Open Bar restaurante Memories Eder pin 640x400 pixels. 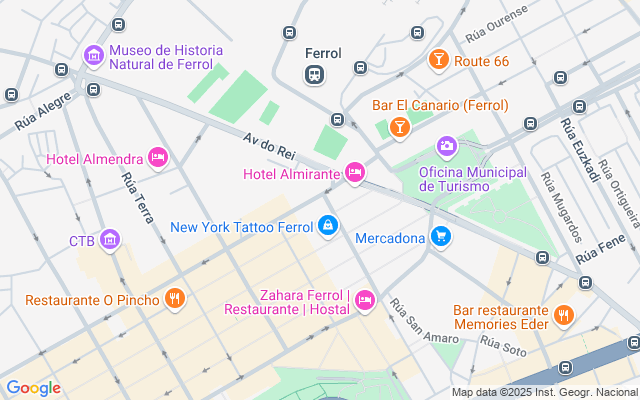pyautogui.click(x=563, y=315)
